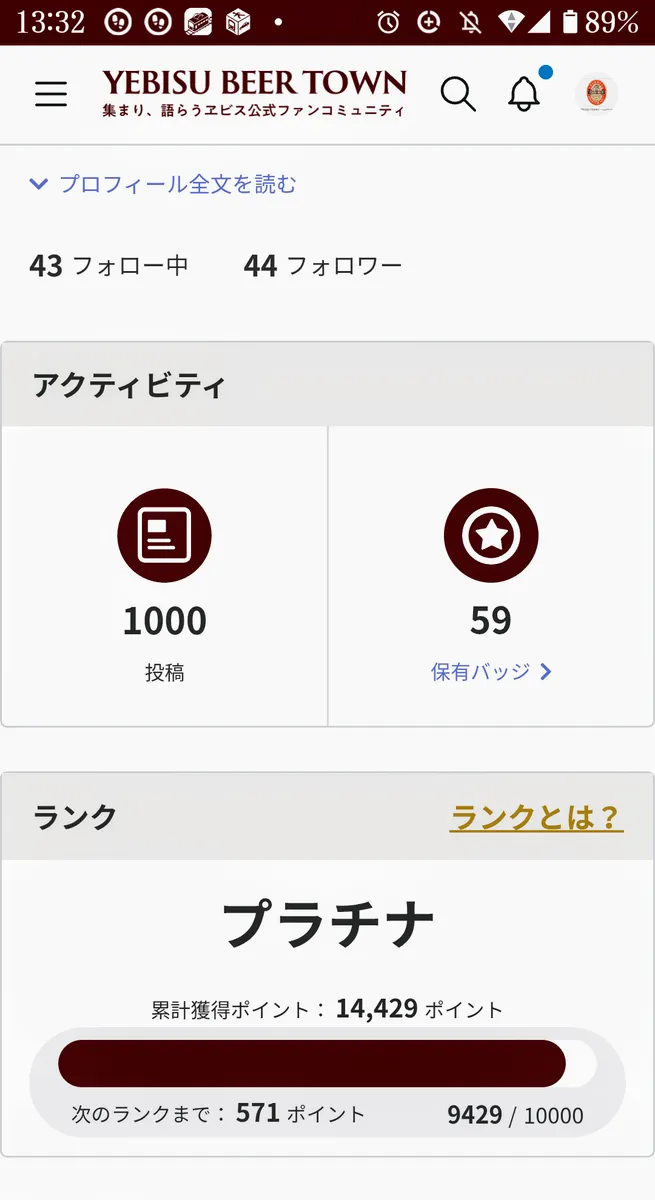Open 保有バッジ badges link
This screenshot has height=1200, width=655.
[x=491, y=672]
